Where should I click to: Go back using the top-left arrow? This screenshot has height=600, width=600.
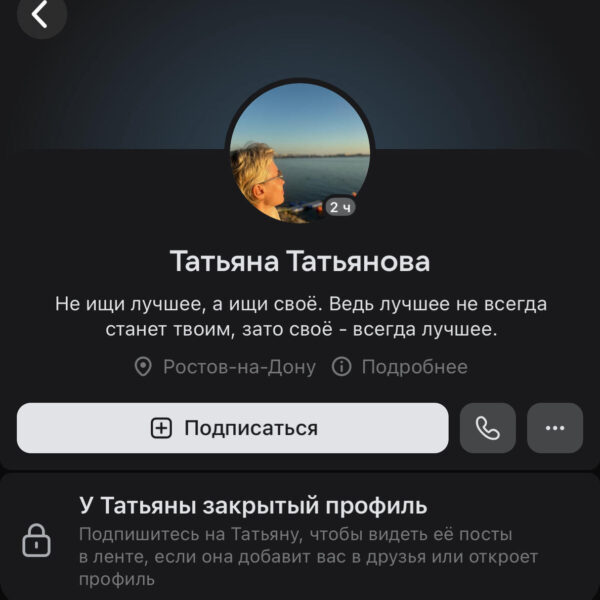coord(41,14)
